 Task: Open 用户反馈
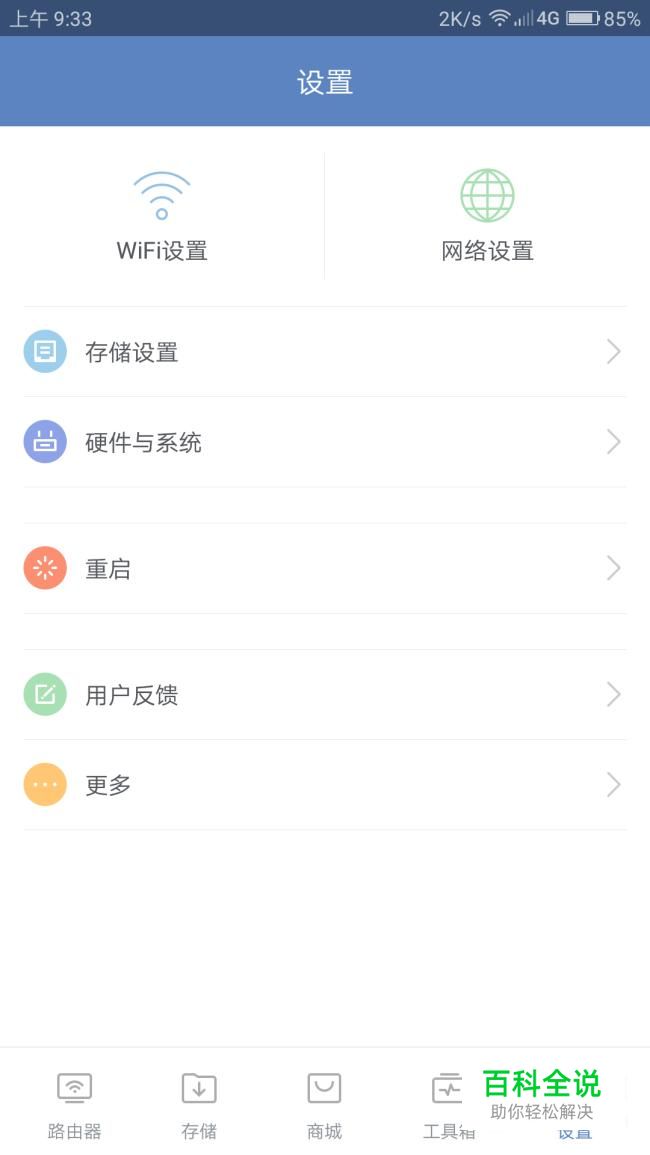(x=325, y=695)
